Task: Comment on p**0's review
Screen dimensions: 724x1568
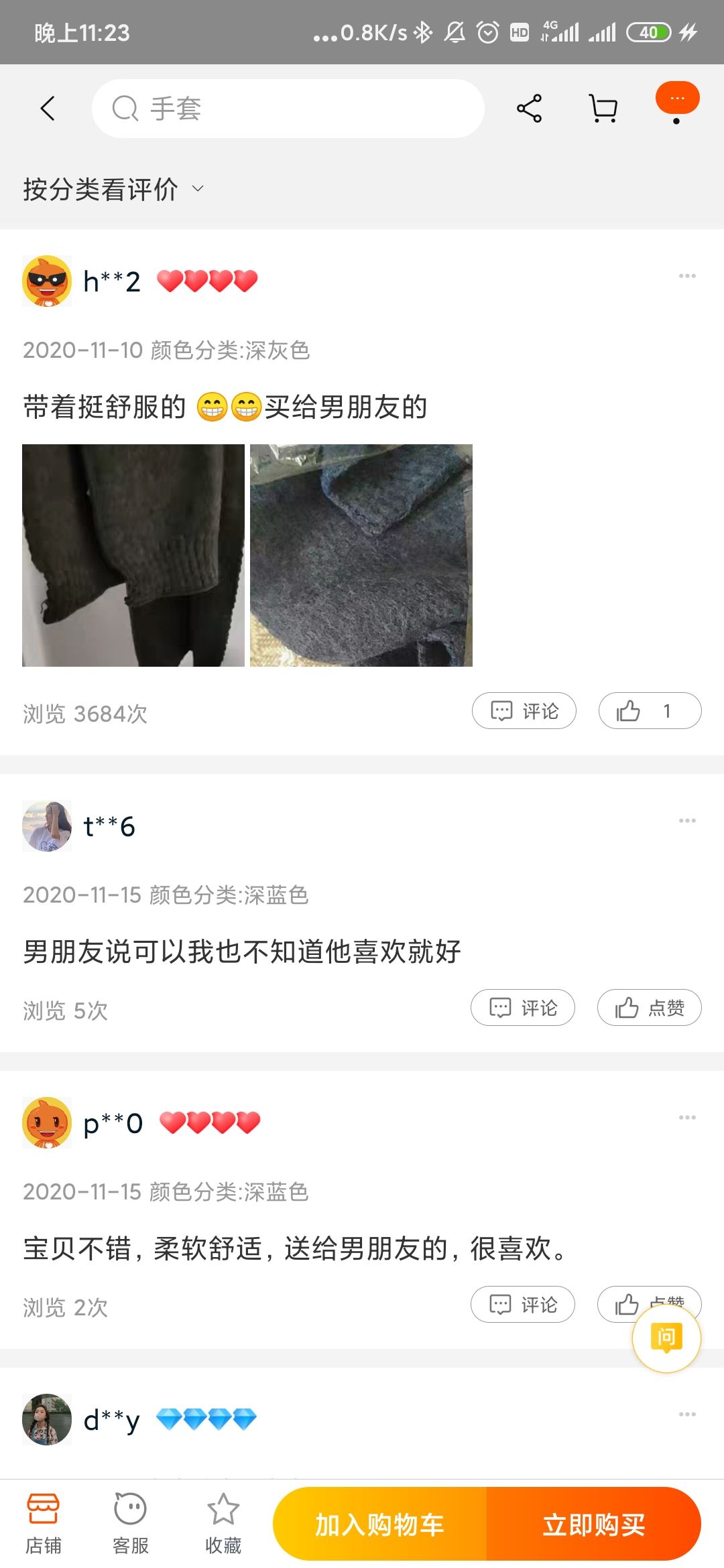Action: (523, 1305)
